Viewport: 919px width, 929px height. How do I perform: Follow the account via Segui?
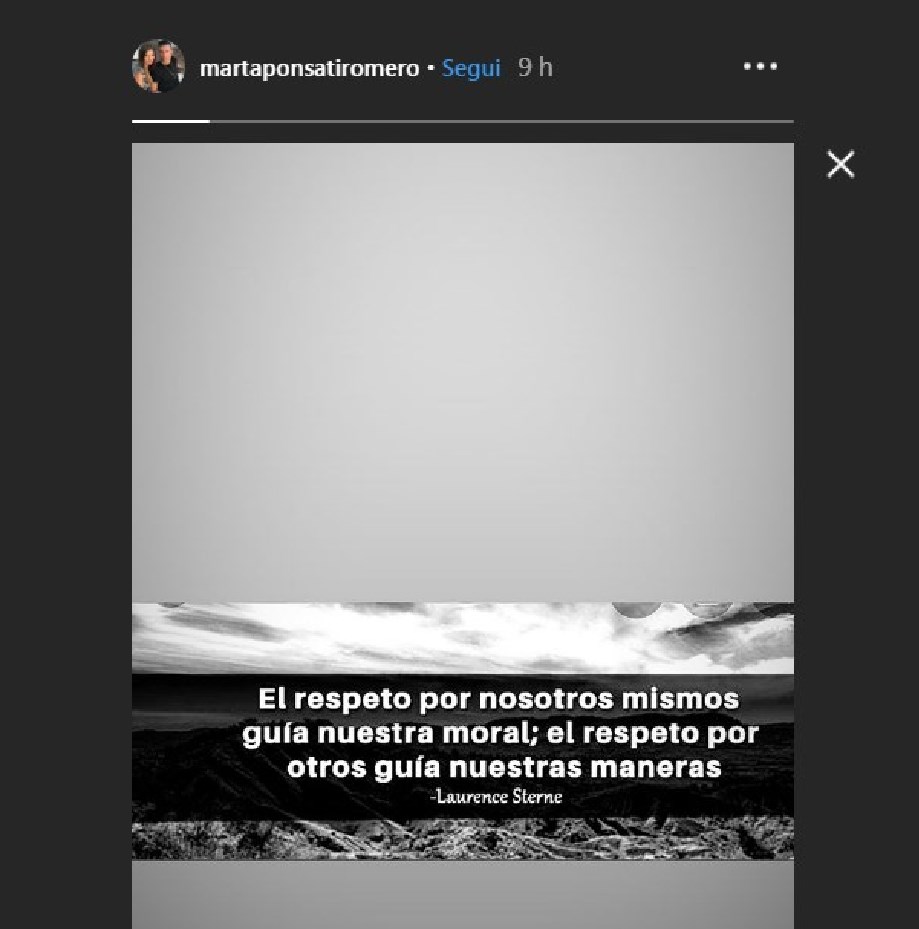471,69
